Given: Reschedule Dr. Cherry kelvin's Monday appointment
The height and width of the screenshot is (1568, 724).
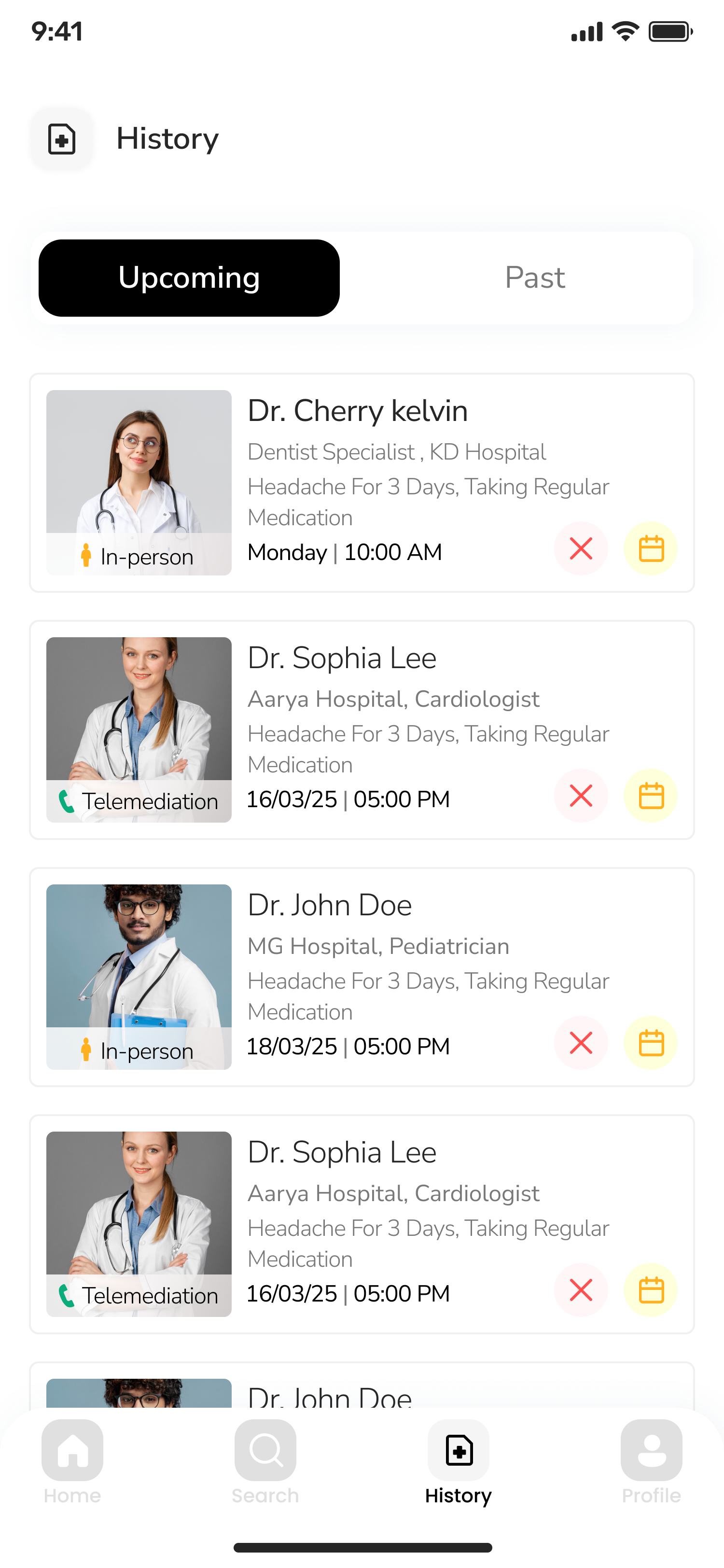Looking at the screenshot, I should [650, 548].
